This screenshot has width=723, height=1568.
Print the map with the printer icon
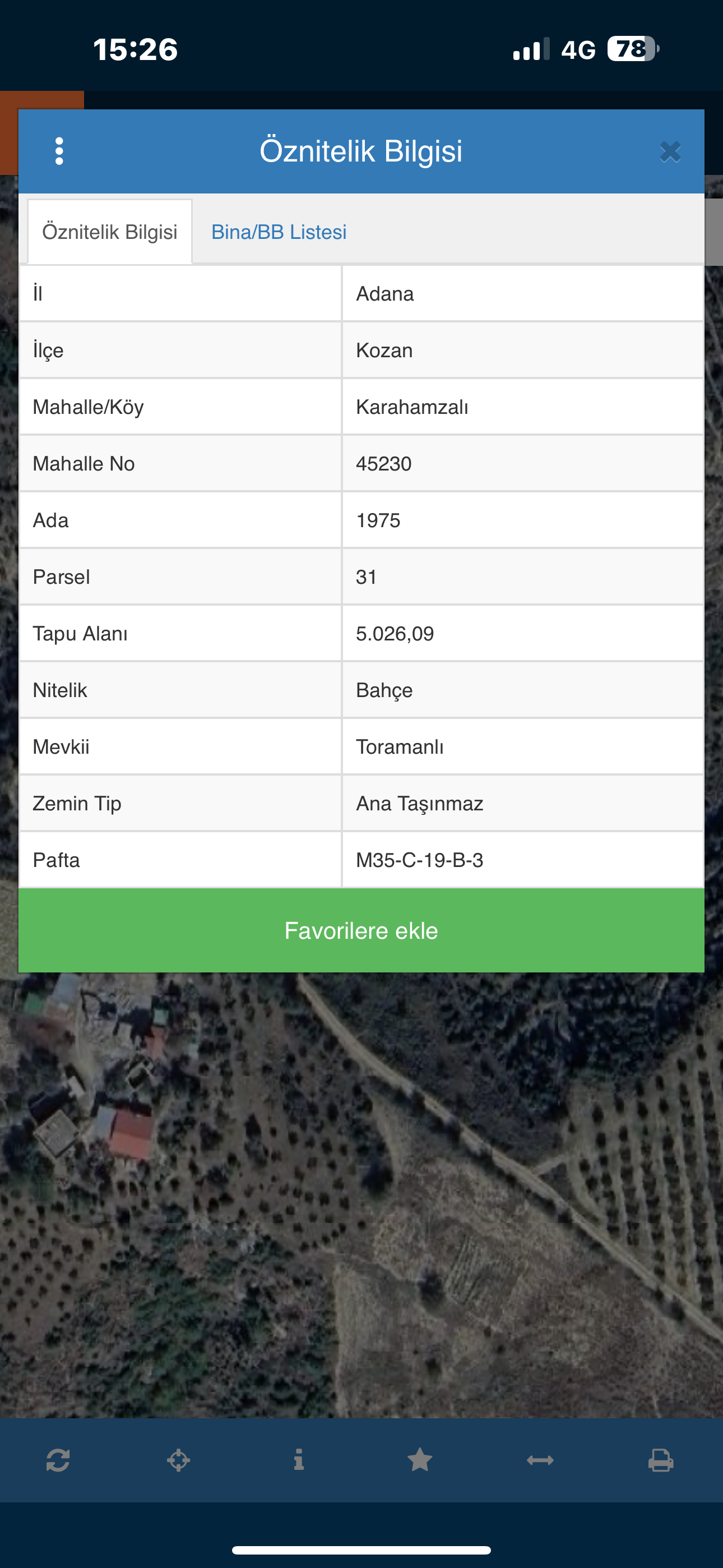pos(660,1460)
